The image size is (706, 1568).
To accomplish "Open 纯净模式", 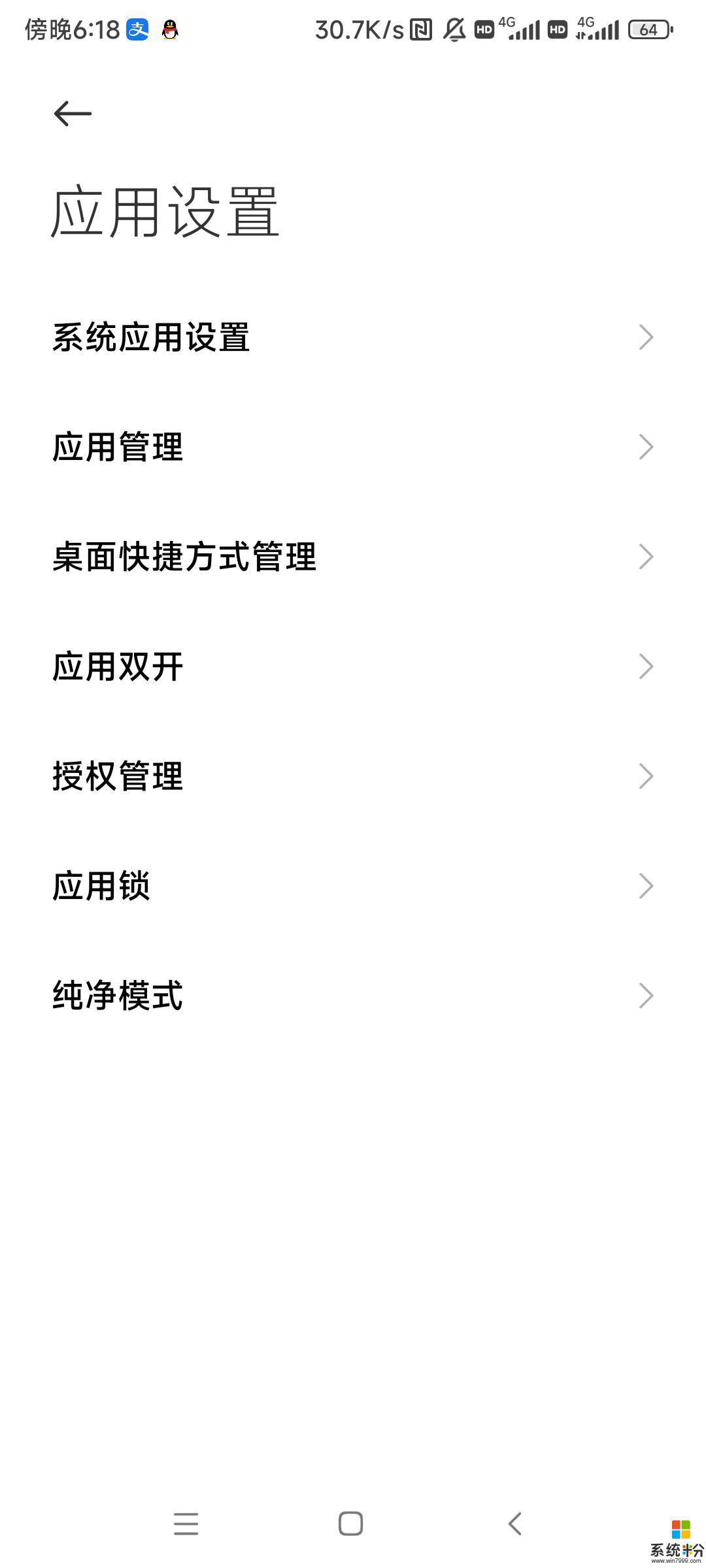I will 353,996.
